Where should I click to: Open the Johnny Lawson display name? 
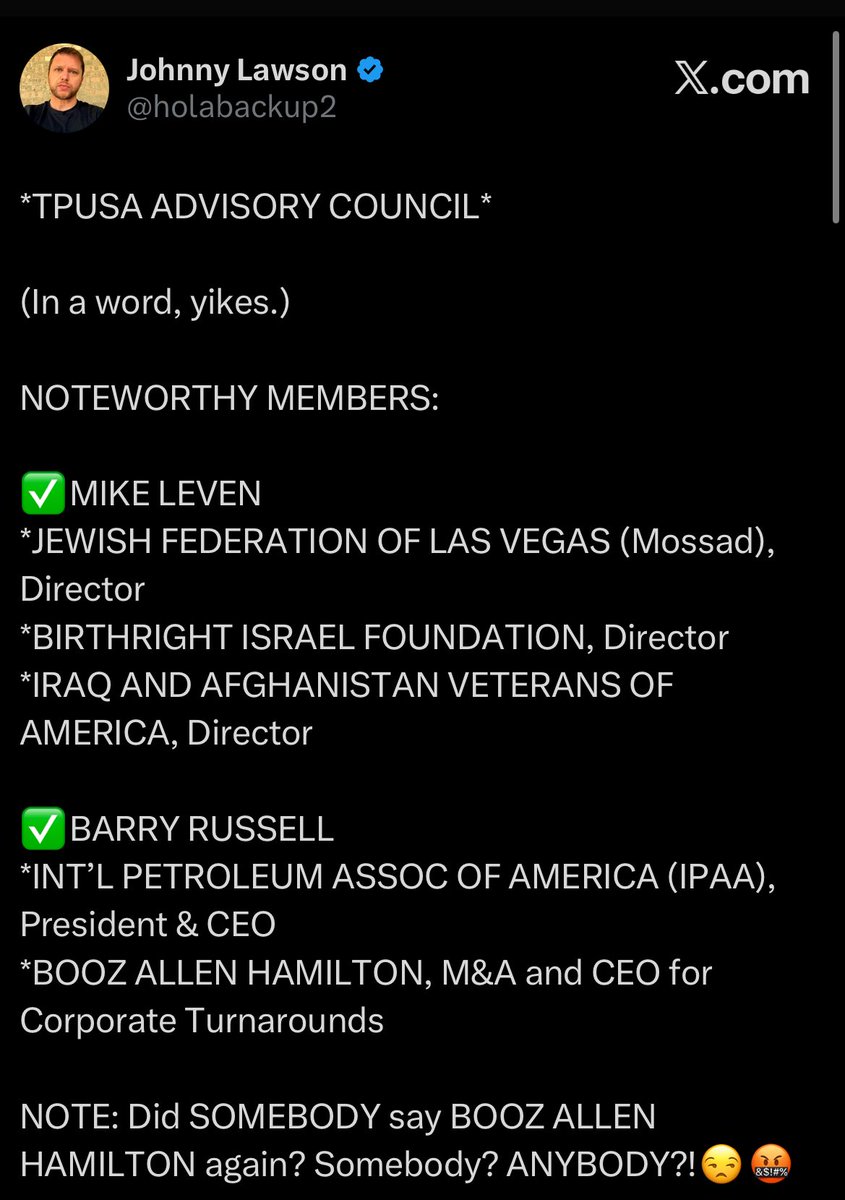(x=235, y=70)
